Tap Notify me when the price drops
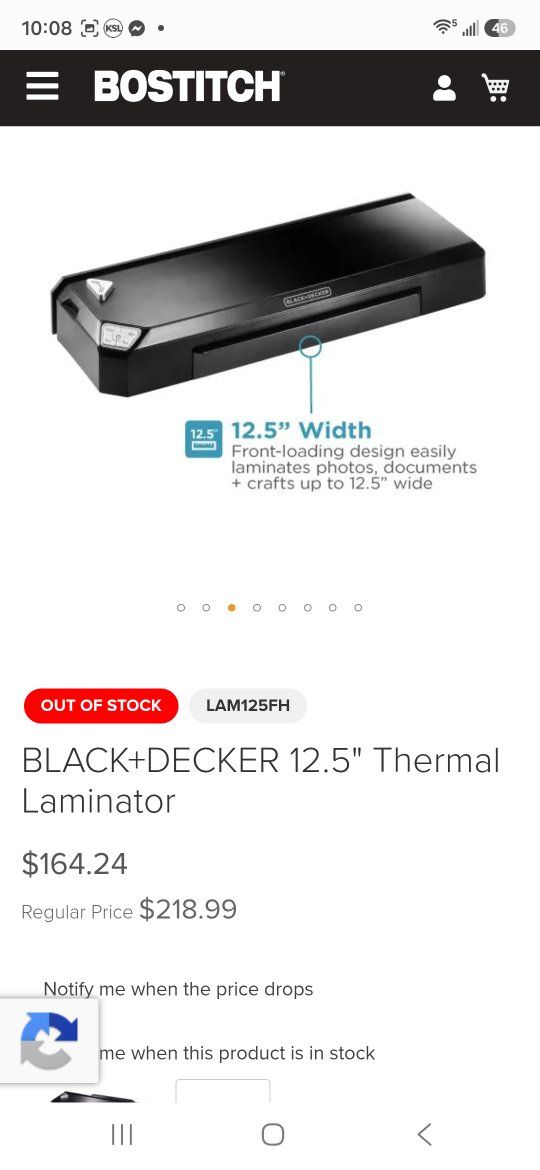 pyautogui.click(x=178, y=989)
